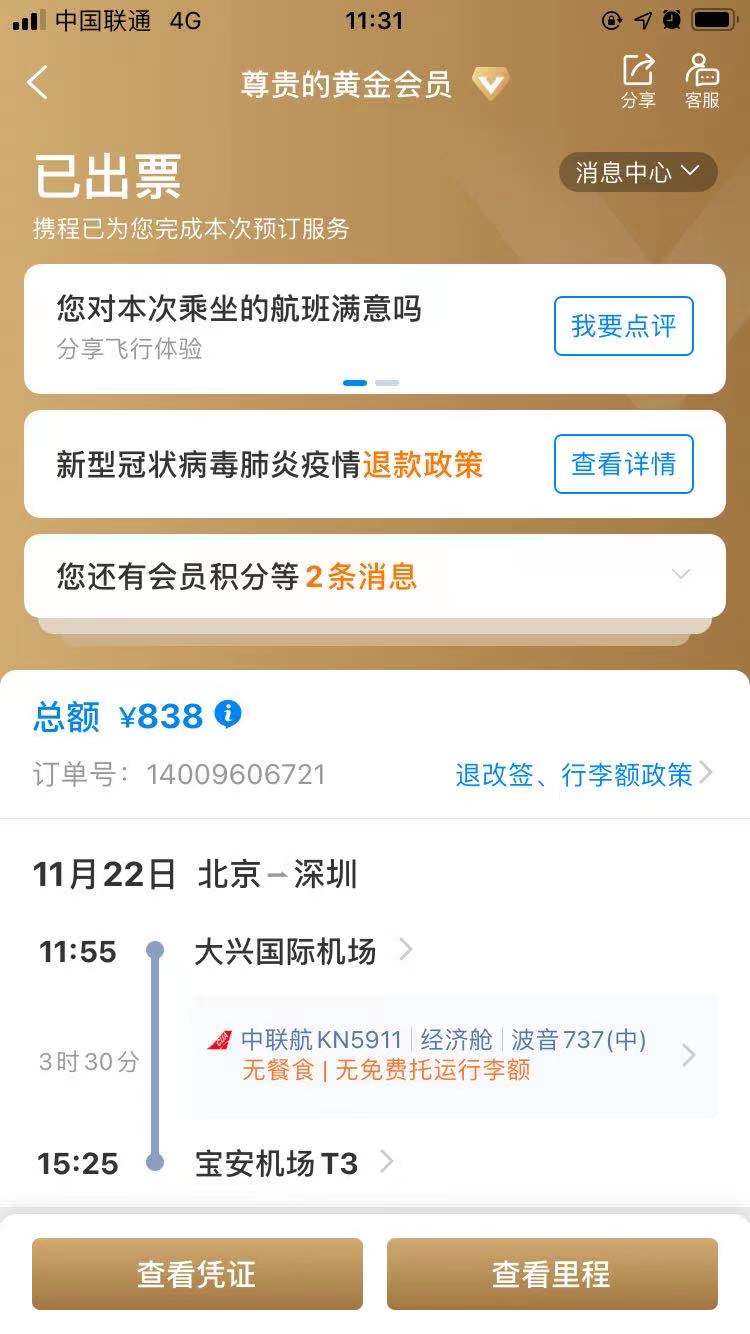Viewport: 750px width, 1334px height.
Task: Go back using the top-left arrow
Action: pos(37,83)
